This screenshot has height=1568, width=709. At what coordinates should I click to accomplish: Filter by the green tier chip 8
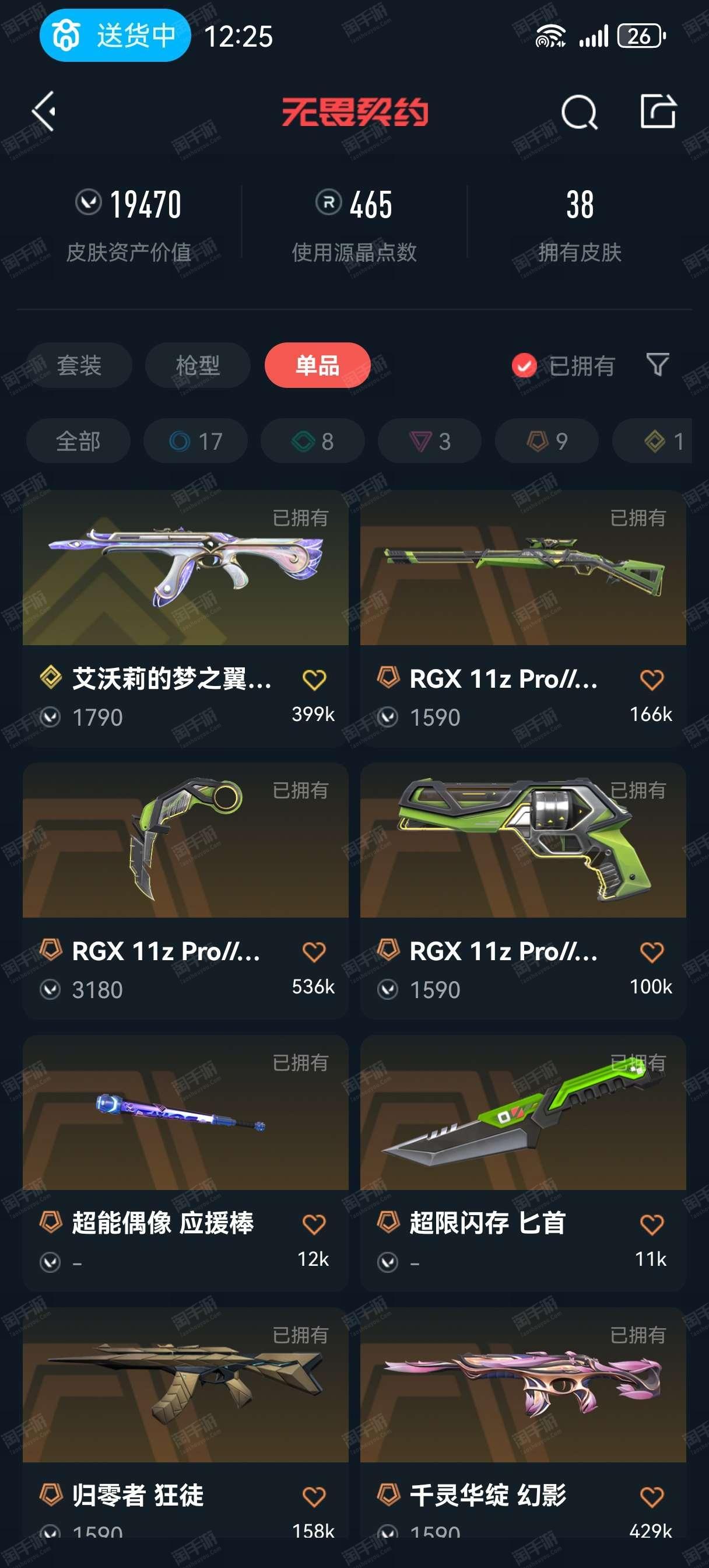click(313, 440)
